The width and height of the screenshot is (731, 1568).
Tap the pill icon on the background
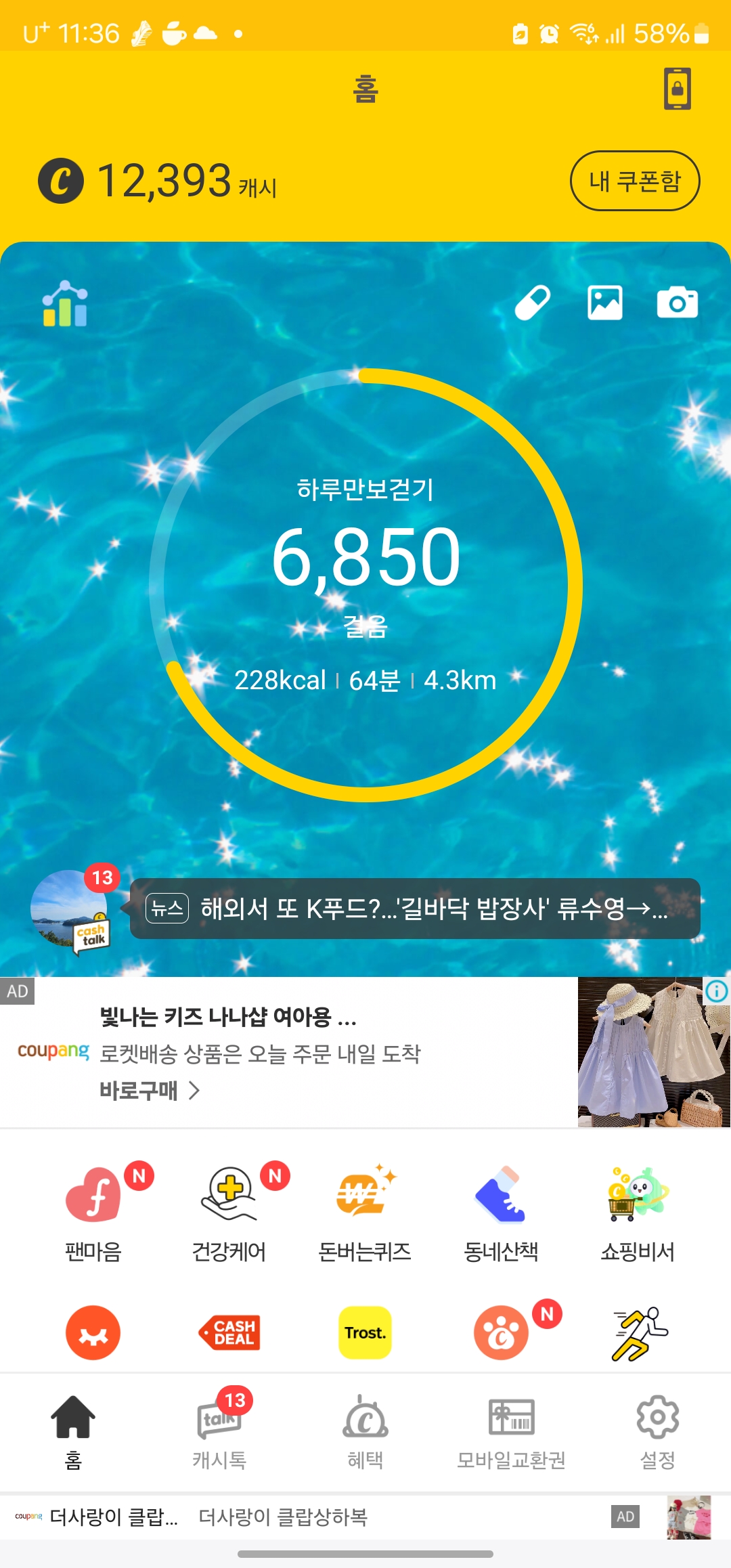pyautogui.click(x=533, y=303)
